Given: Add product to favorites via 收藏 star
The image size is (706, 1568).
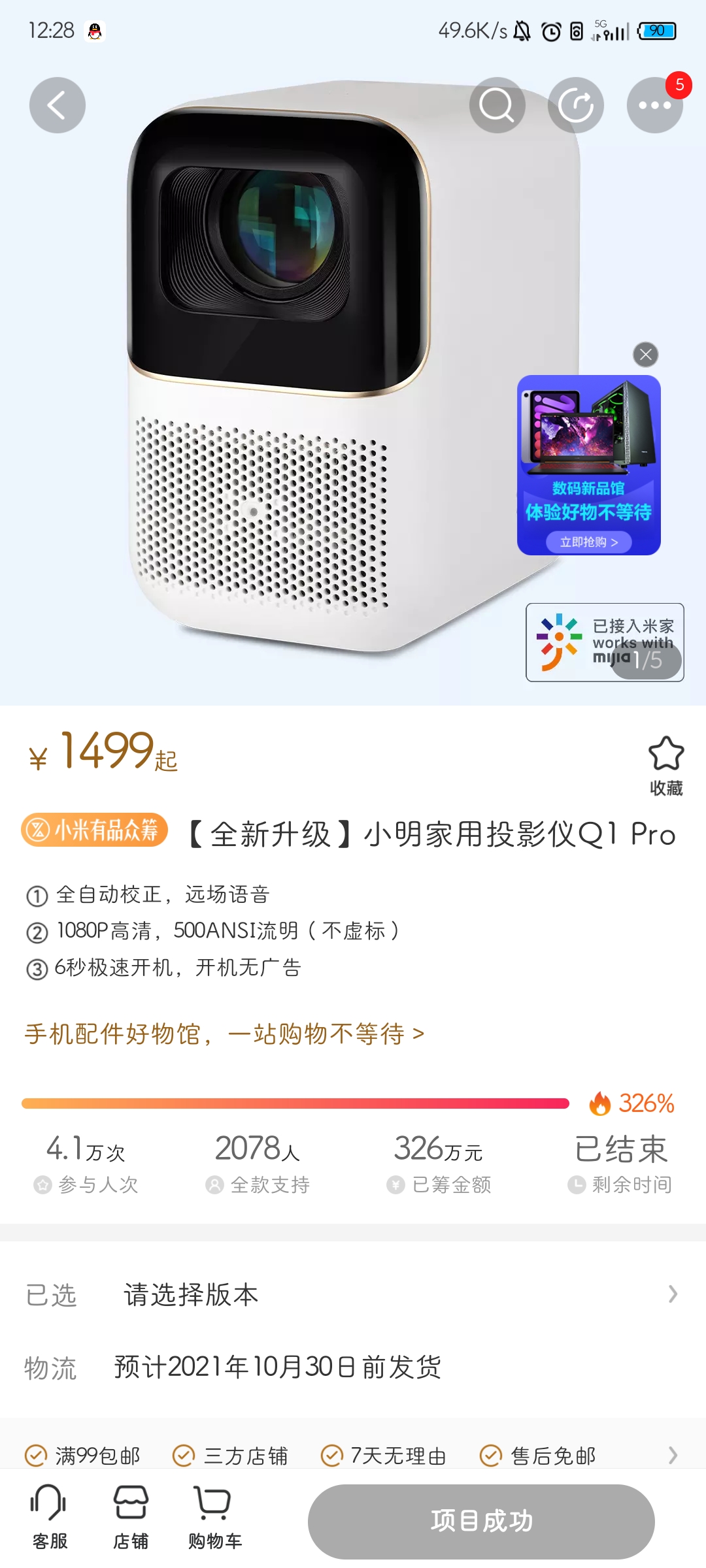Looking at the screenshot, I should (x=666, y=766).
